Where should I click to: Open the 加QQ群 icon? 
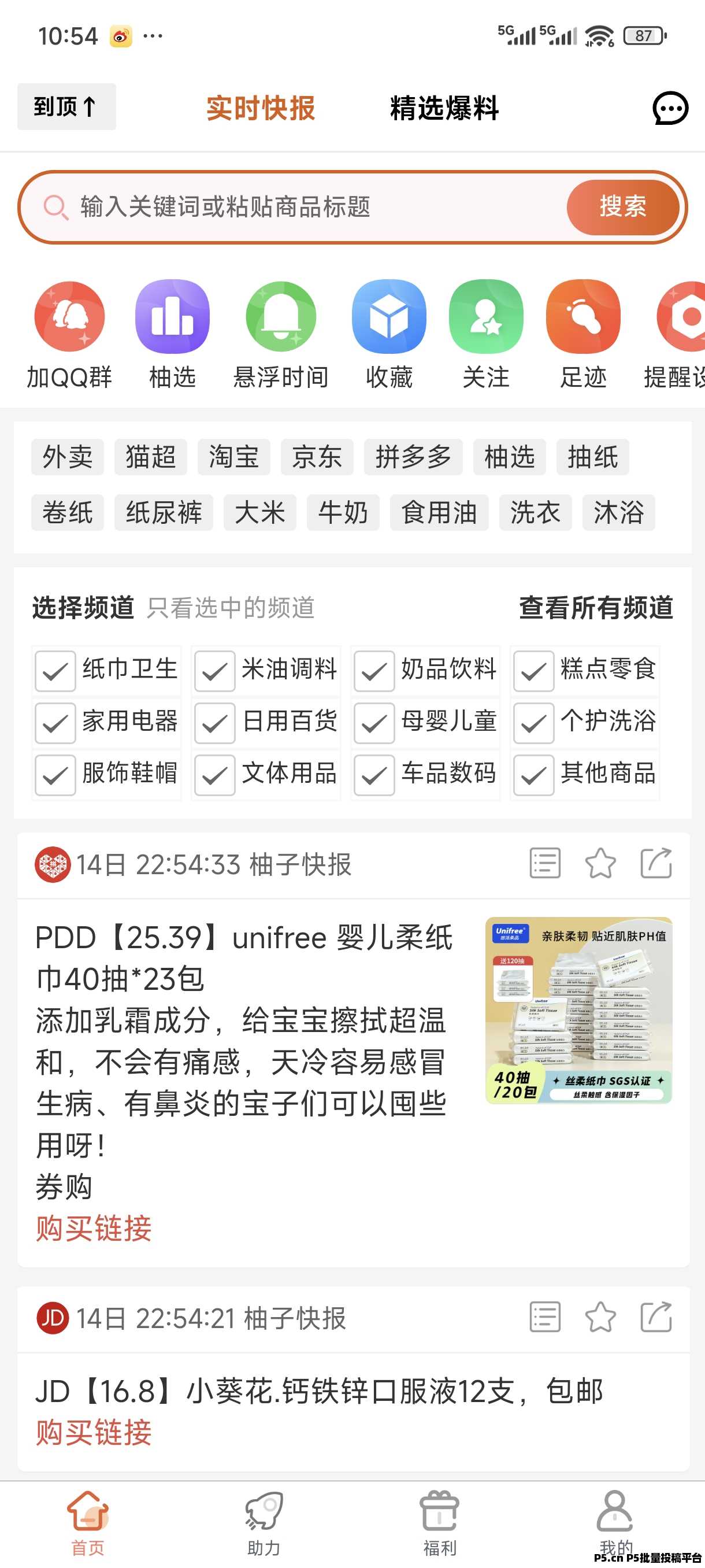click(x=69, y=317)
